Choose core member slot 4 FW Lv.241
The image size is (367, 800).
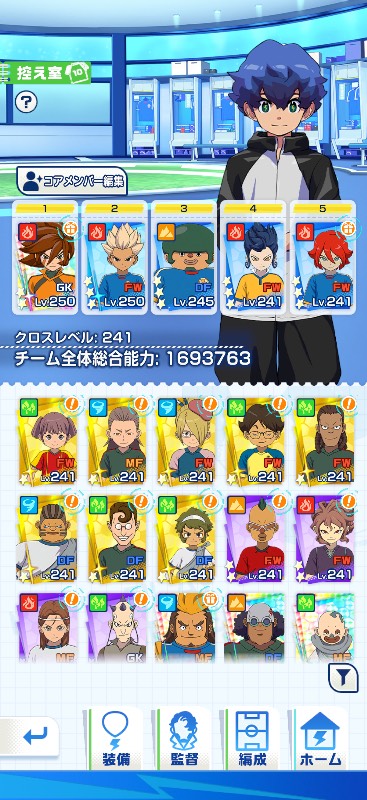tap(252, 257)
